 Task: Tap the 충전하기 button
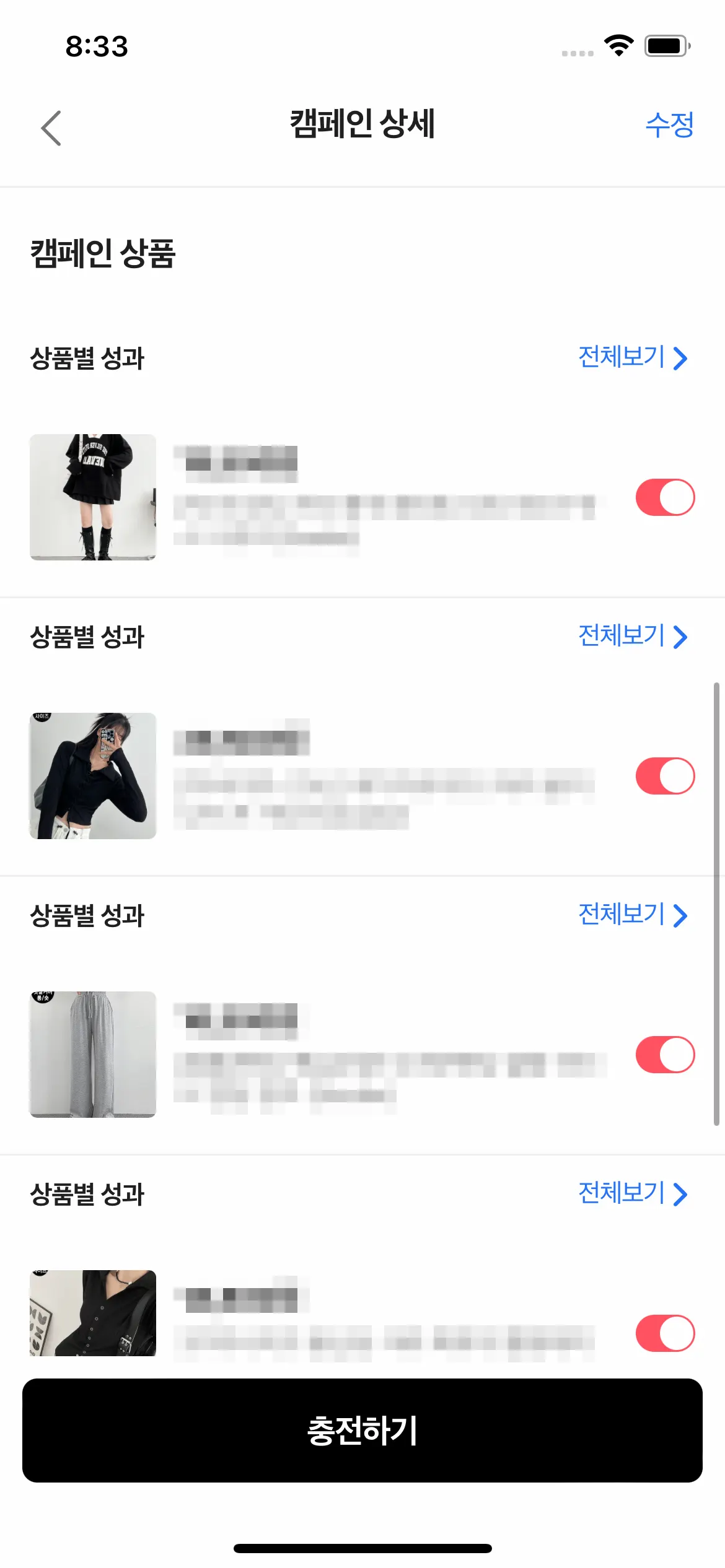click(362, 1431)
